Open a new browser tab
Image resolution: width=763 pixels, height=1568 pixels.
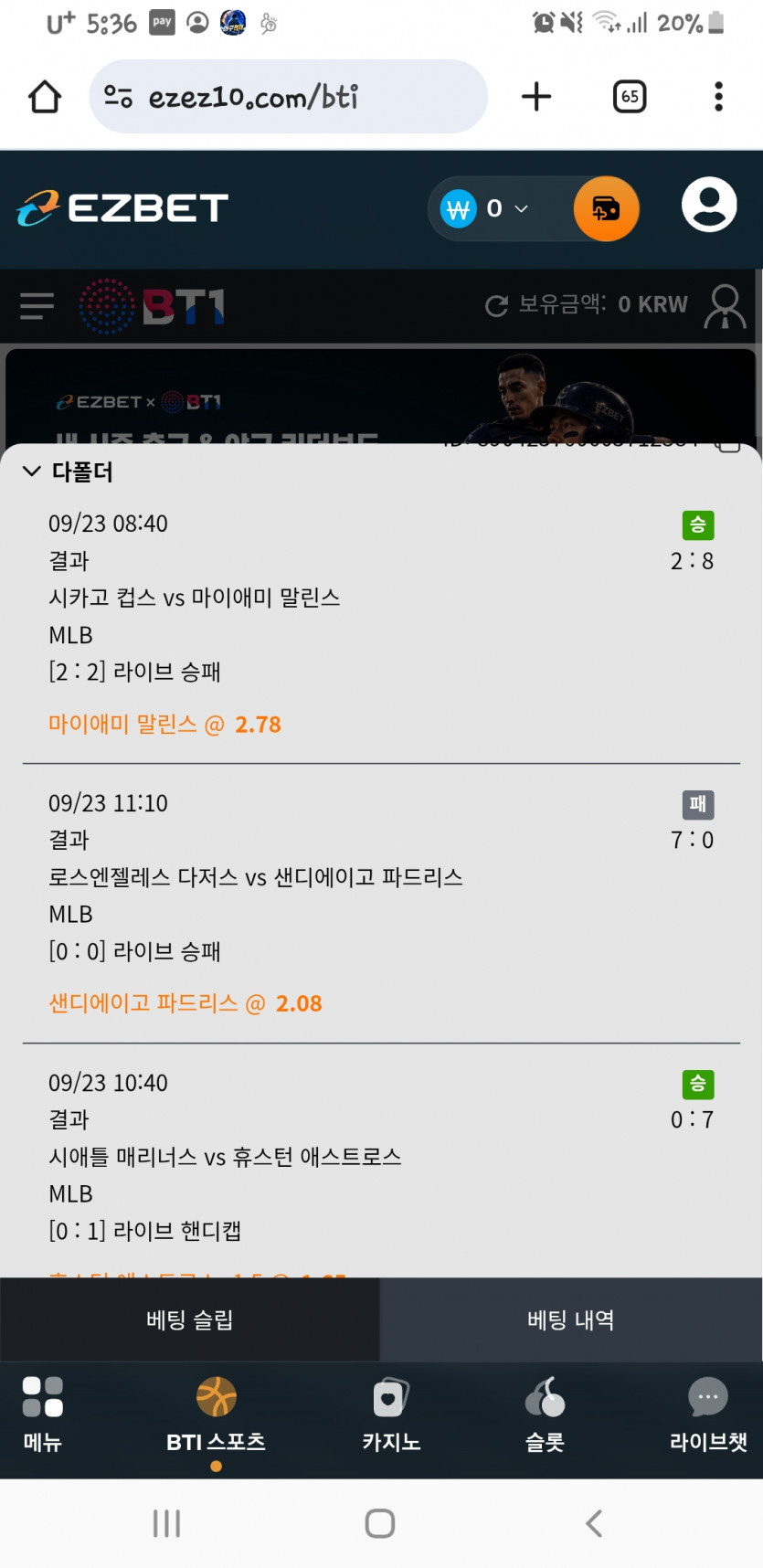tap(536, 96)
